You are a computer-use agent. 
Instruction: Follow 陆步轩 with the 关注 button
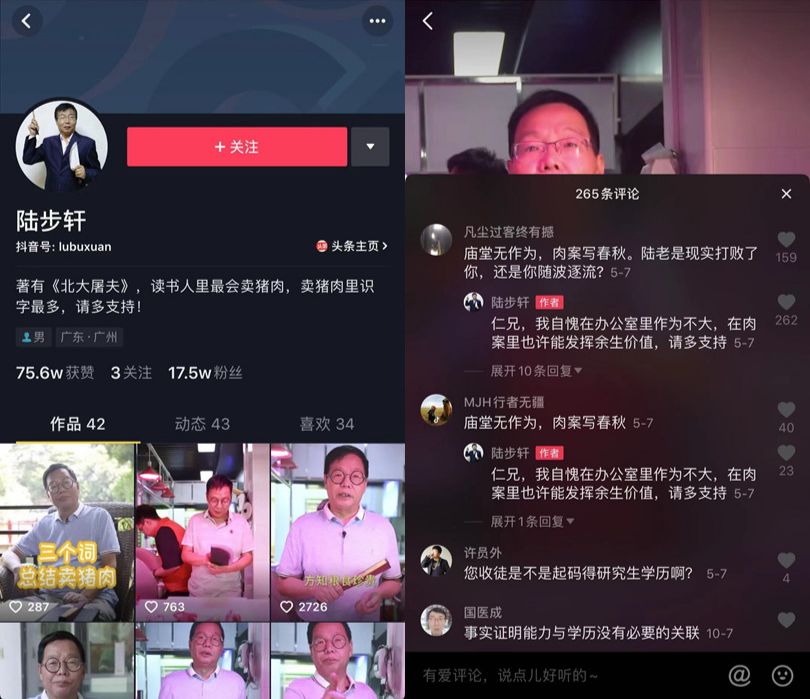237,147
